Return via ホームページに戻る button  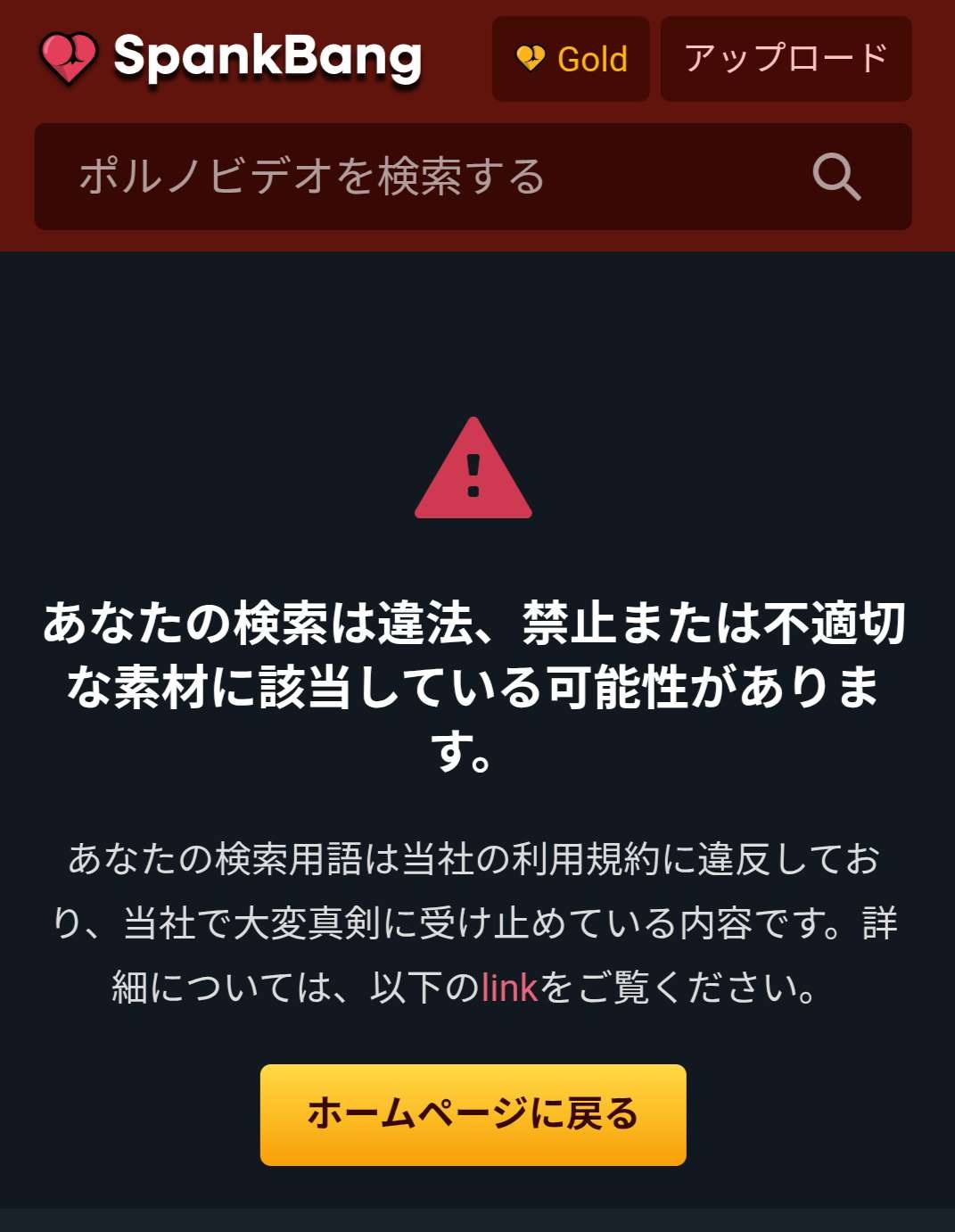click(473, 1114)
